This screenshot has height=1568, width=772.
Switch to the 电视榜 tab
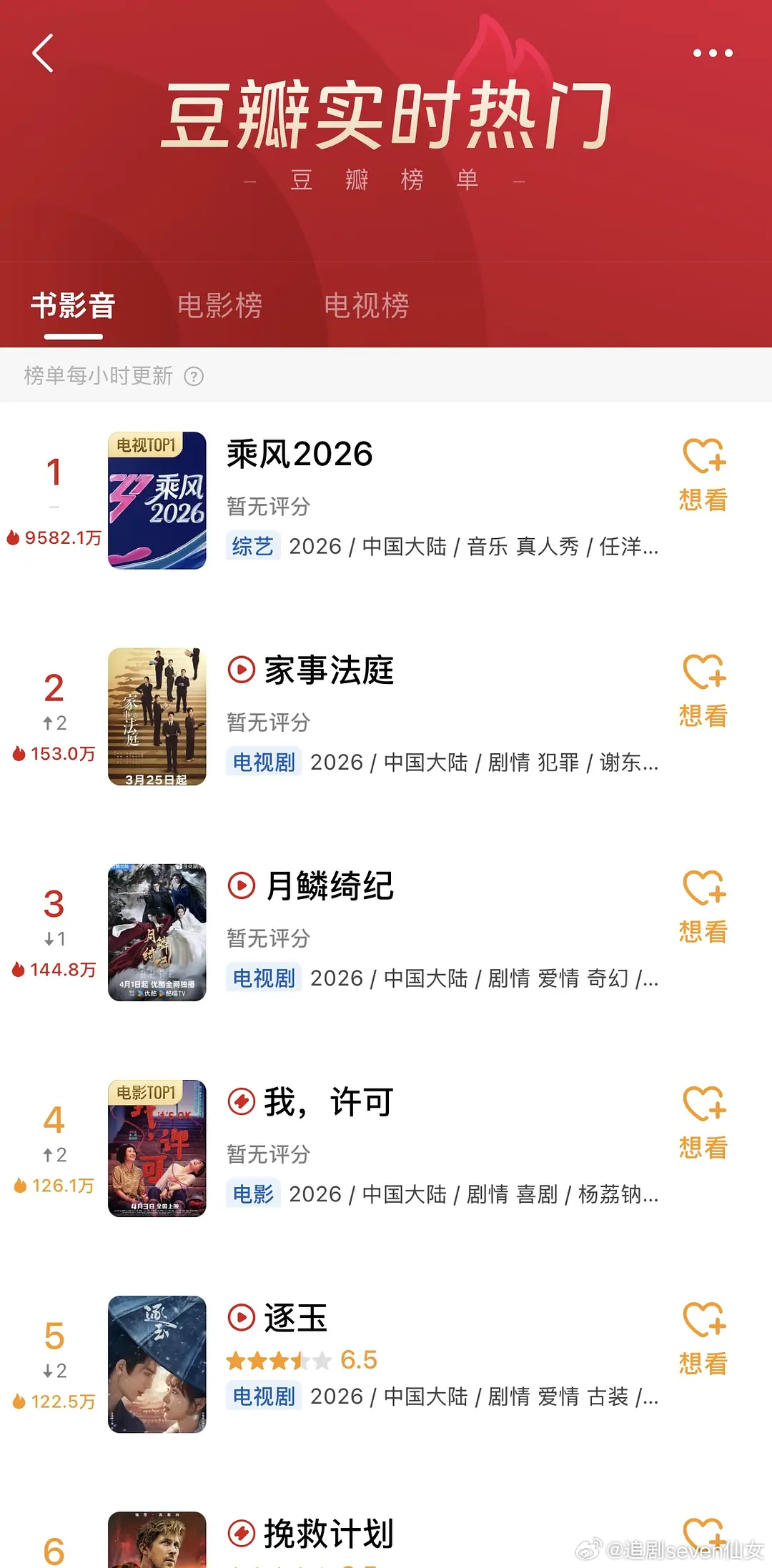pyautogui.click(x=367, y=305)
